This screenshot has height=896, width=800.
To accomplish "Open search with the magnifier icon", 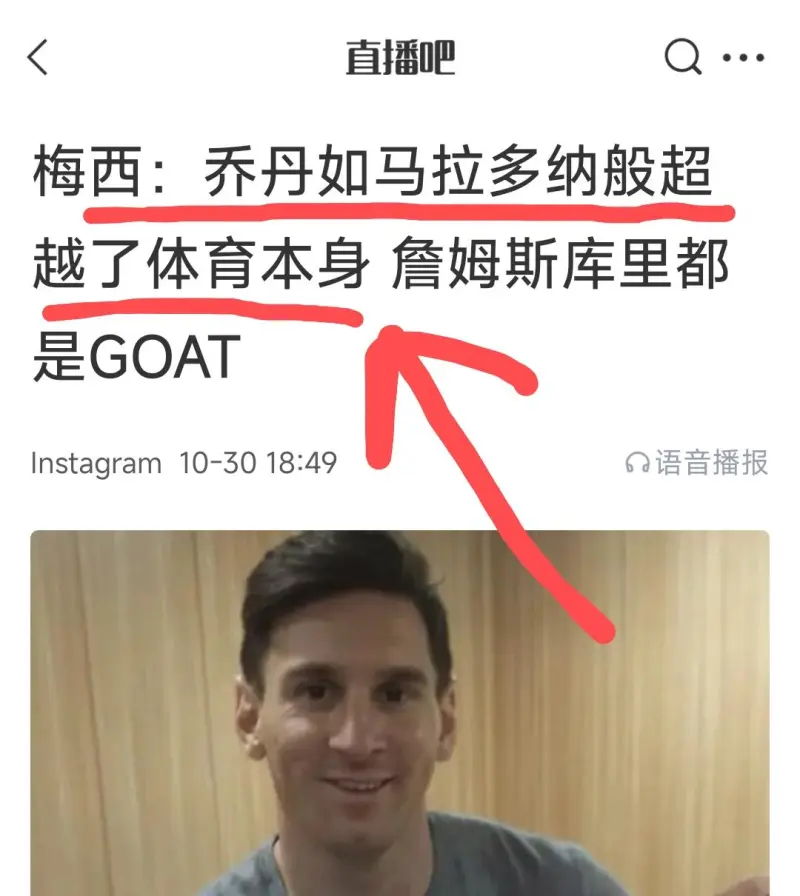I will tap(682, 57).
